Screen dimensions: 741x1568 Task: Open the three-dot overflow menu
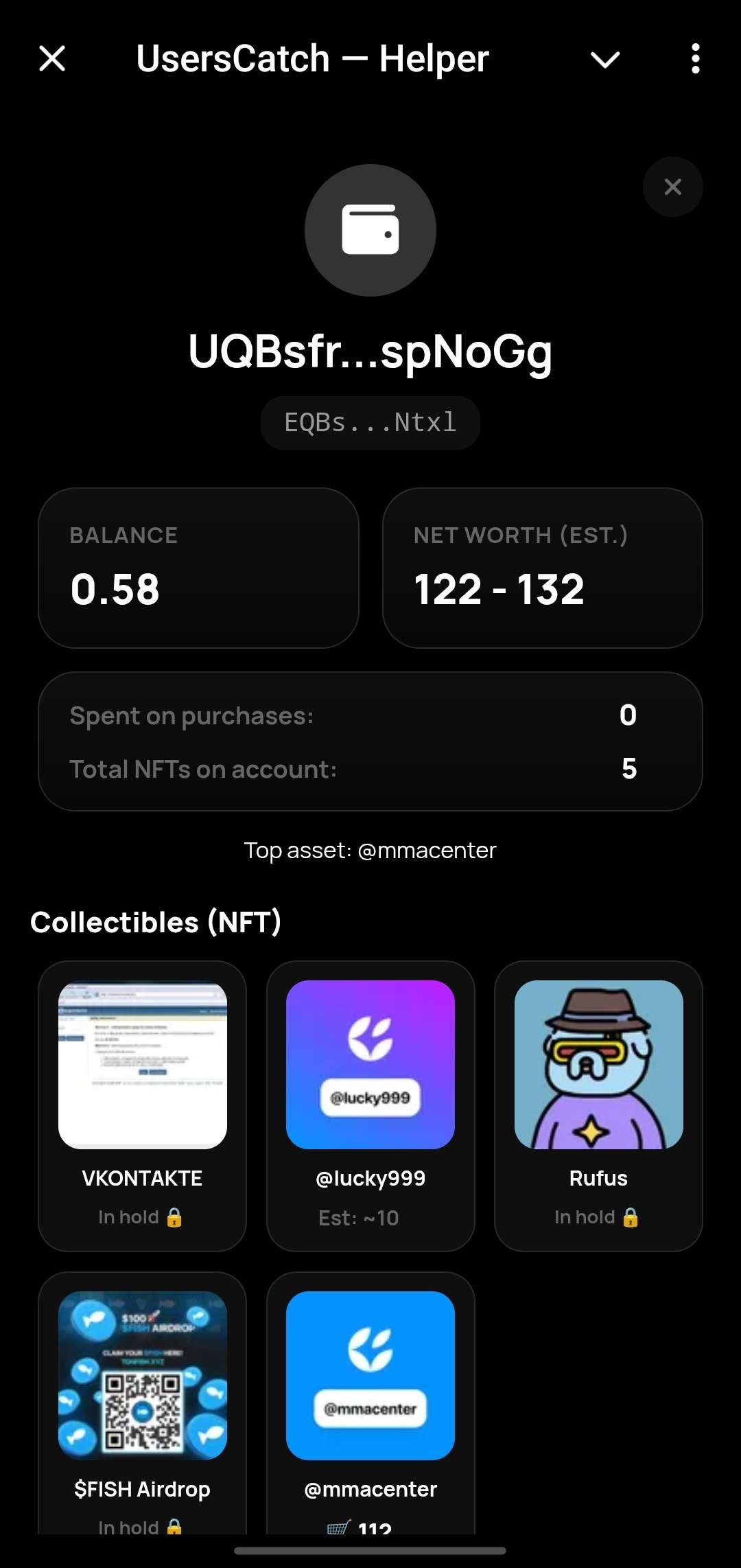tap(696, 58)
